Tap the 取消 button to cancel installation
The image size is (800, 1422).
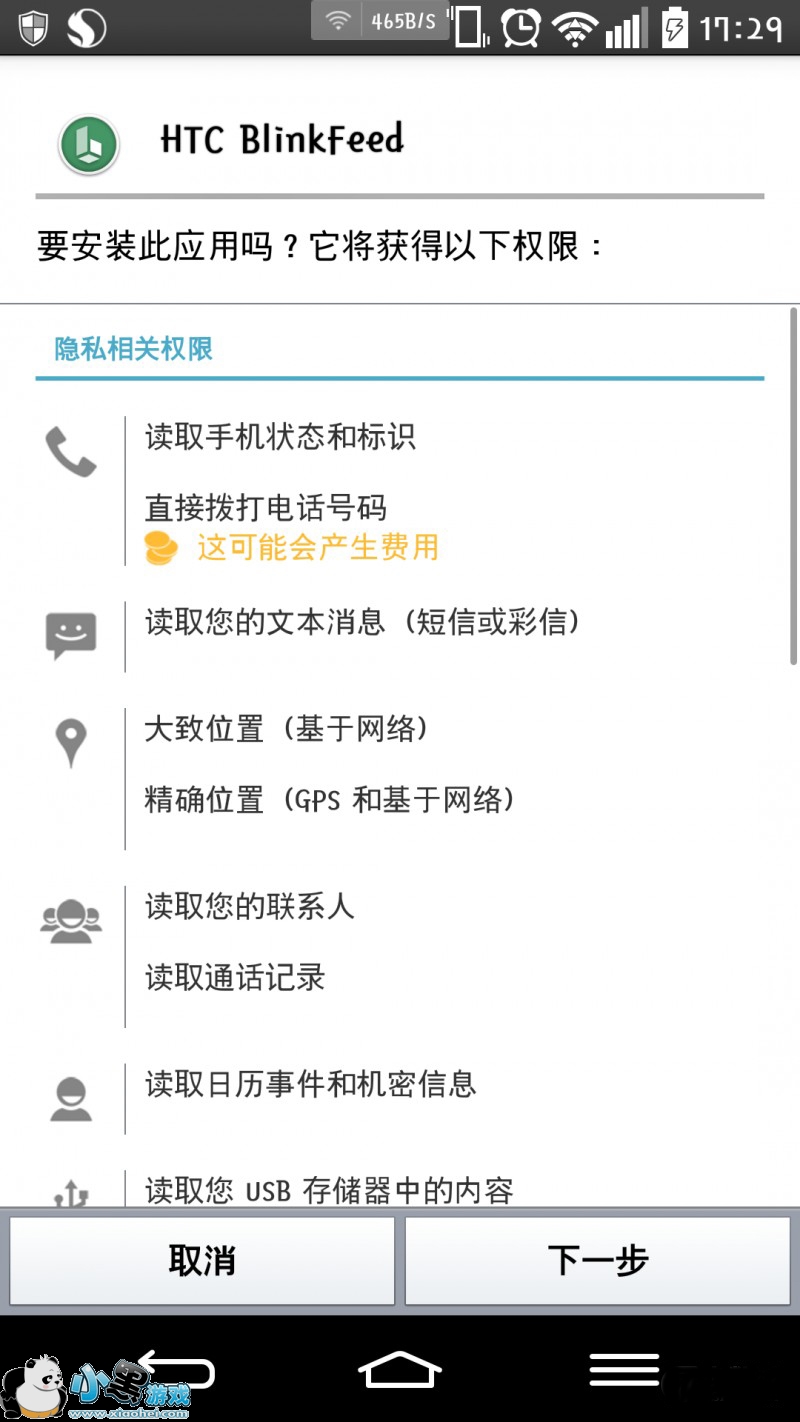[202, 1260]
